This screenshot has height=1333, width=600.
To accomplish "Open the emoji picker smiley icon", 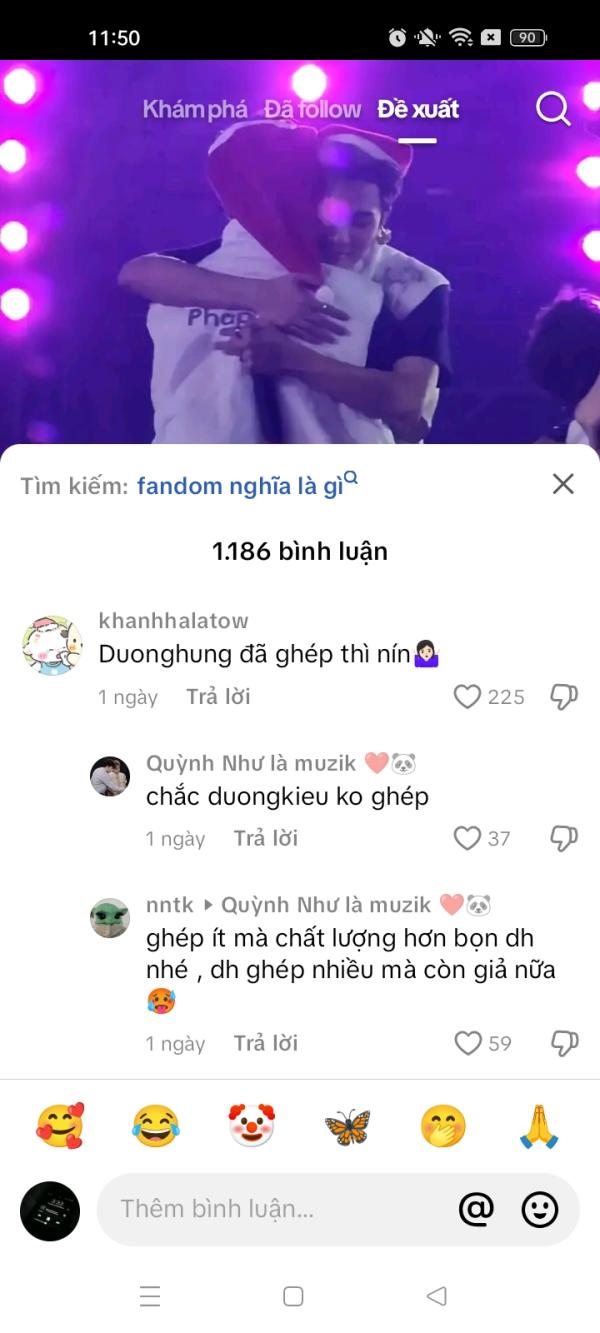I will pos(540,1209).
